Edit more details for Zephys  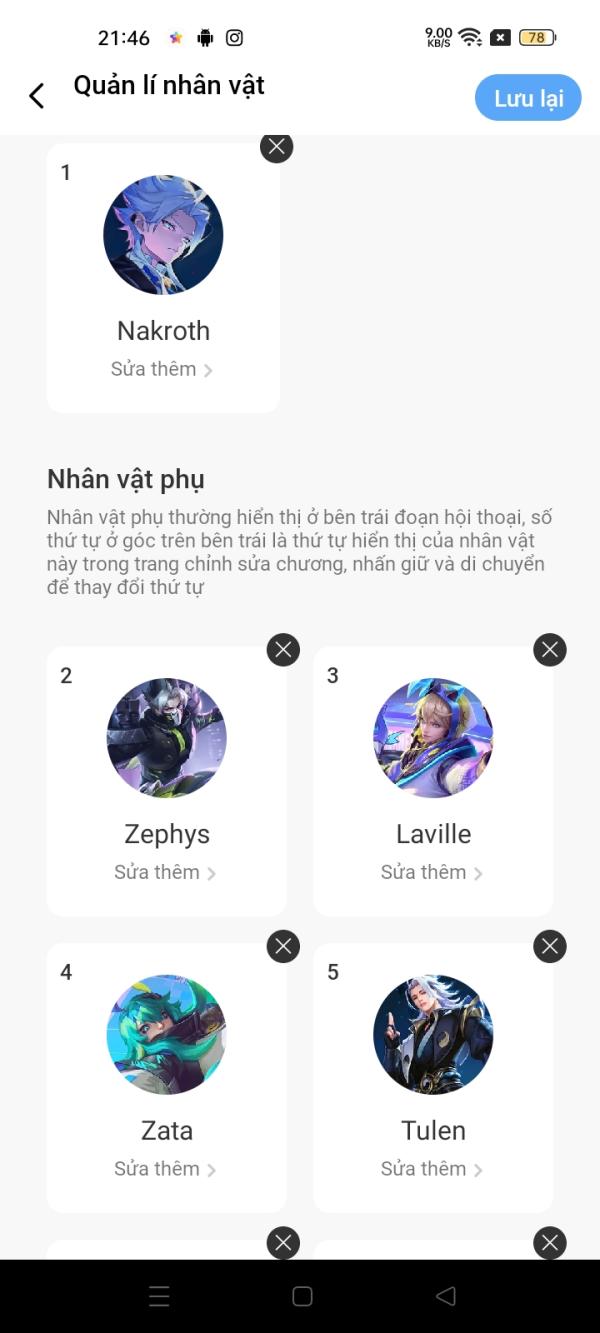click(x=165, y=872)
